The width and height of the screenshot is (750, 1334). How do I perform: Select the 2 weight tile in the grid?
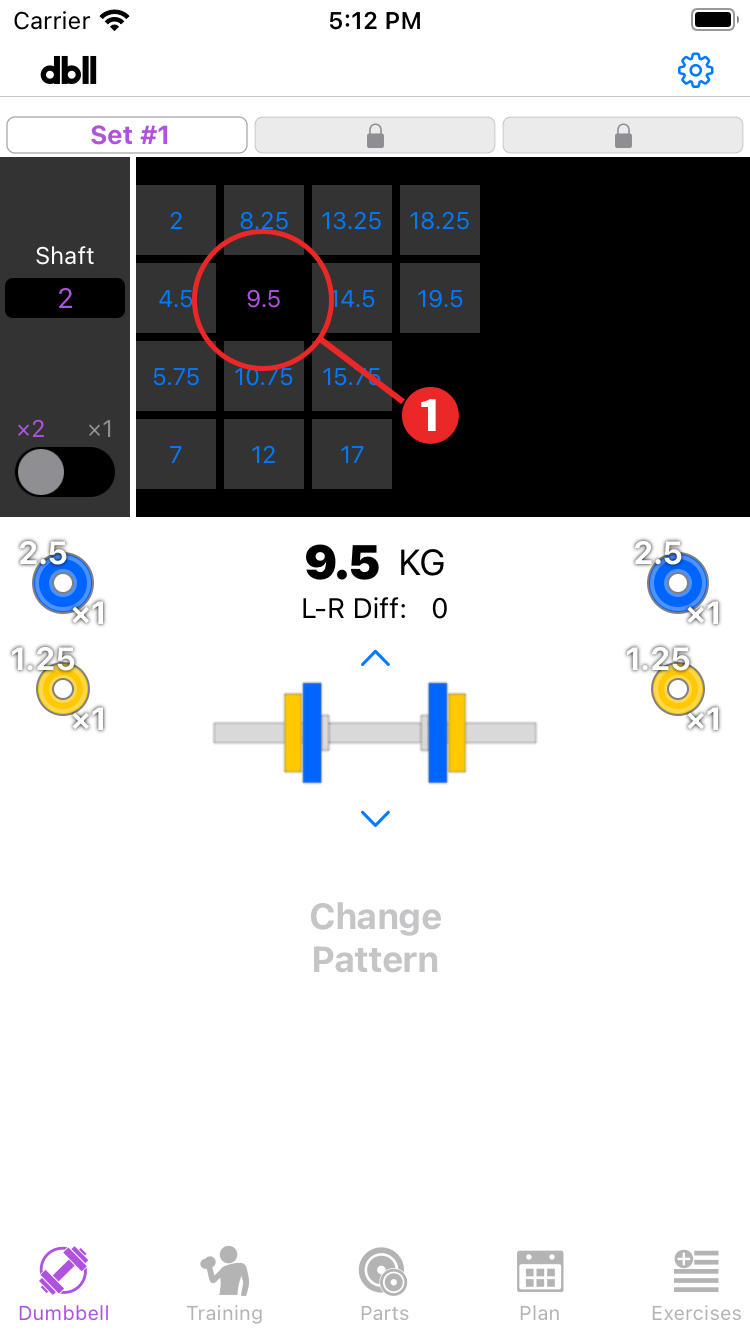pyautogui.click(x=176, y=220)
